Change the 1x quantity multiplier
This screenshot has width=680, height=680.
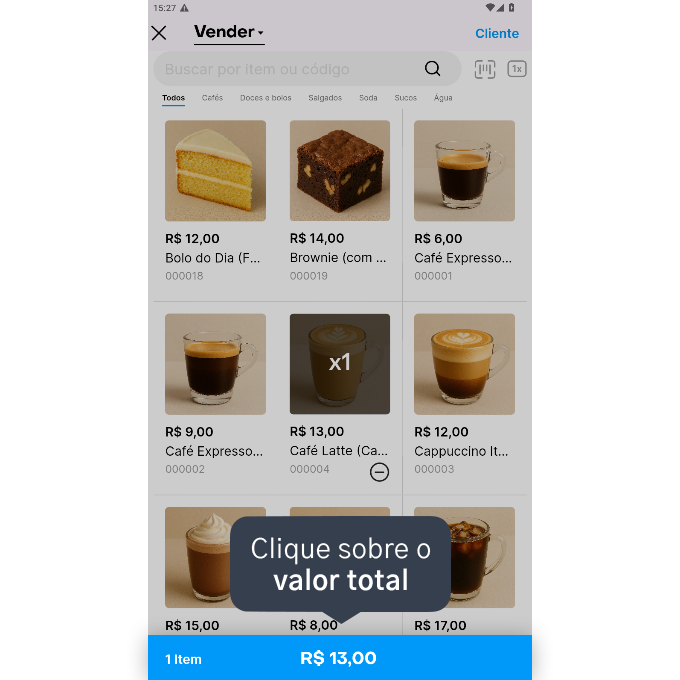(517, 69)
